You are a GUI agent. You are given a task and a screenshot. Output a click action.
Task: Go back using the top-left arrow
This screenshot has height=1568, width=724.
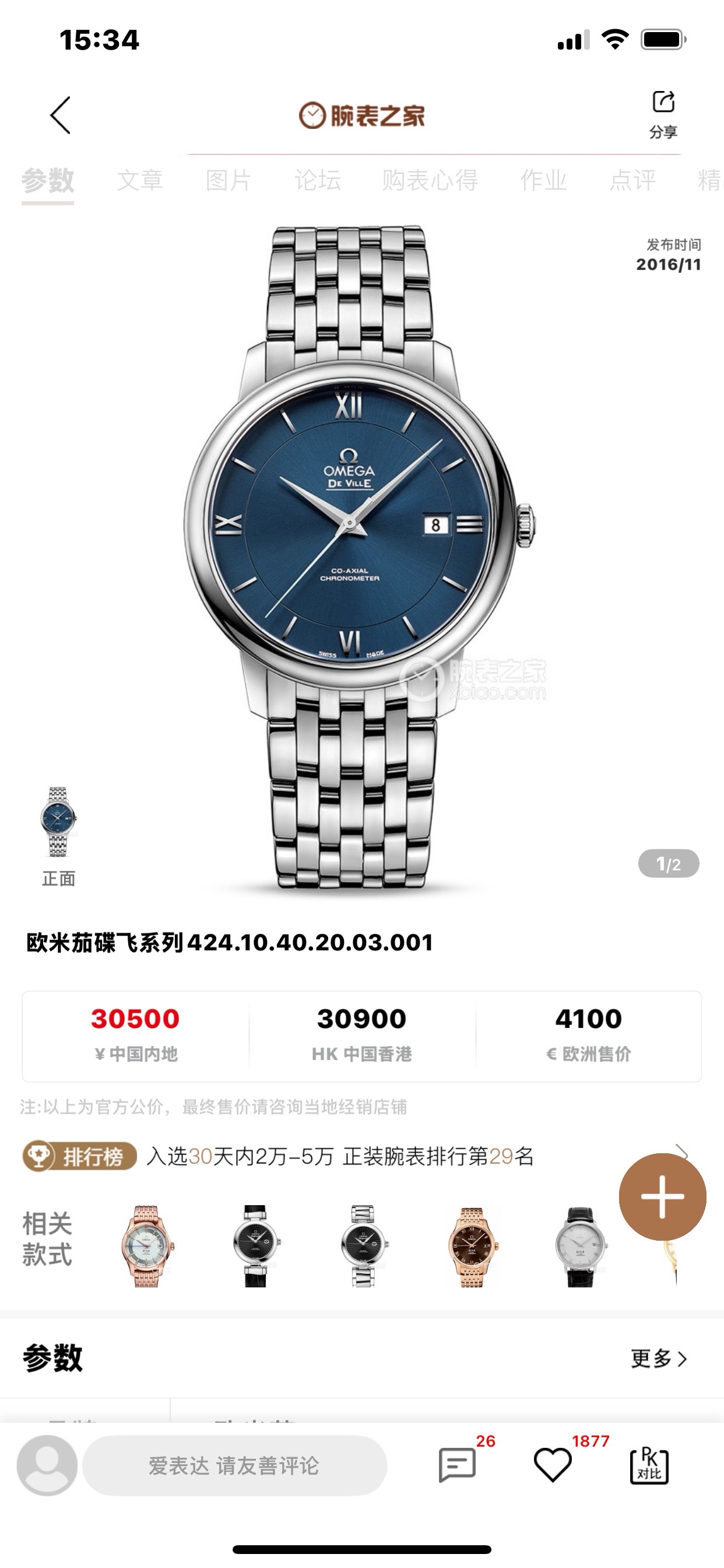pyautogui.click(x=60, y=115)
